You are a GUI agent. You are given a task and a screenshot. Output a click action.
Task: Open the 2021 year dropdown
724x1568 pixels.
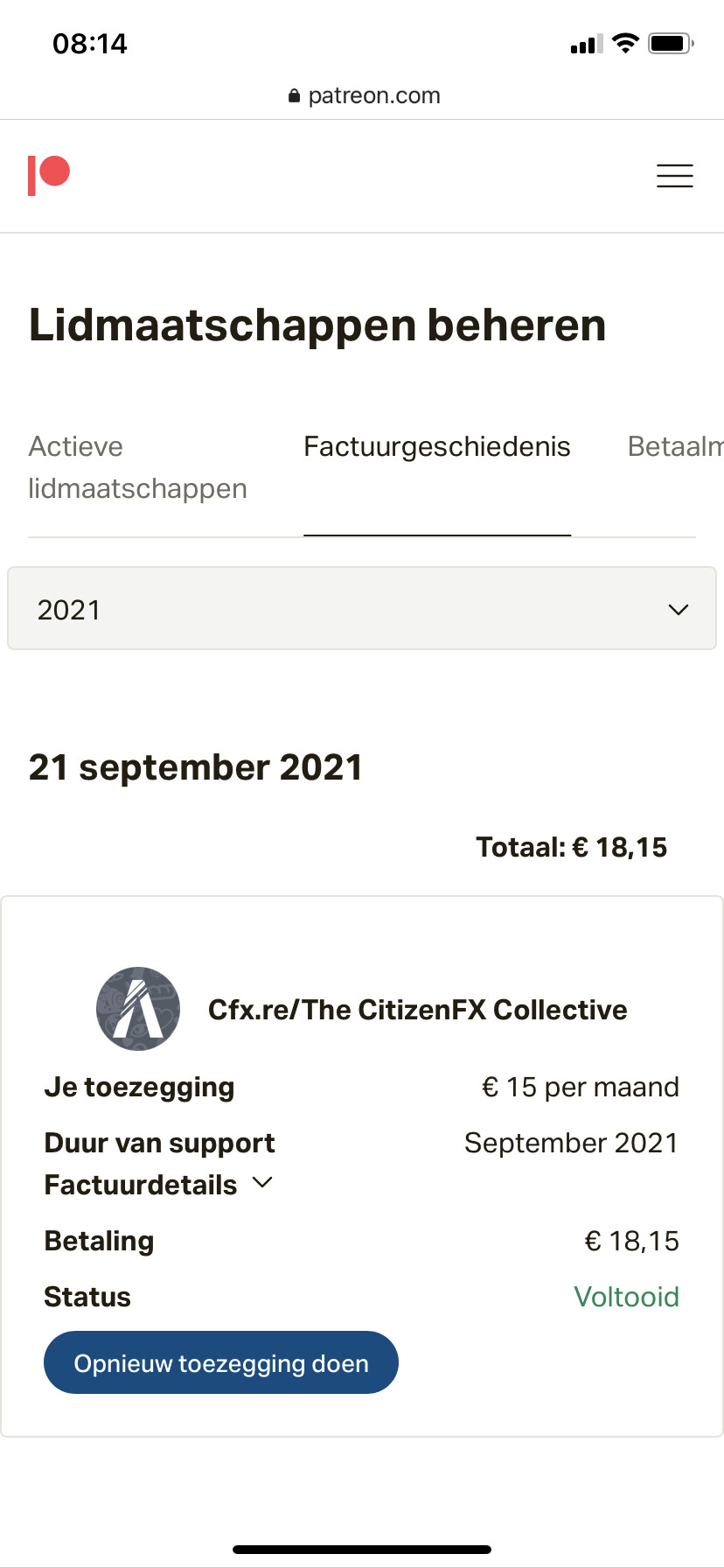tap(362, 608)
